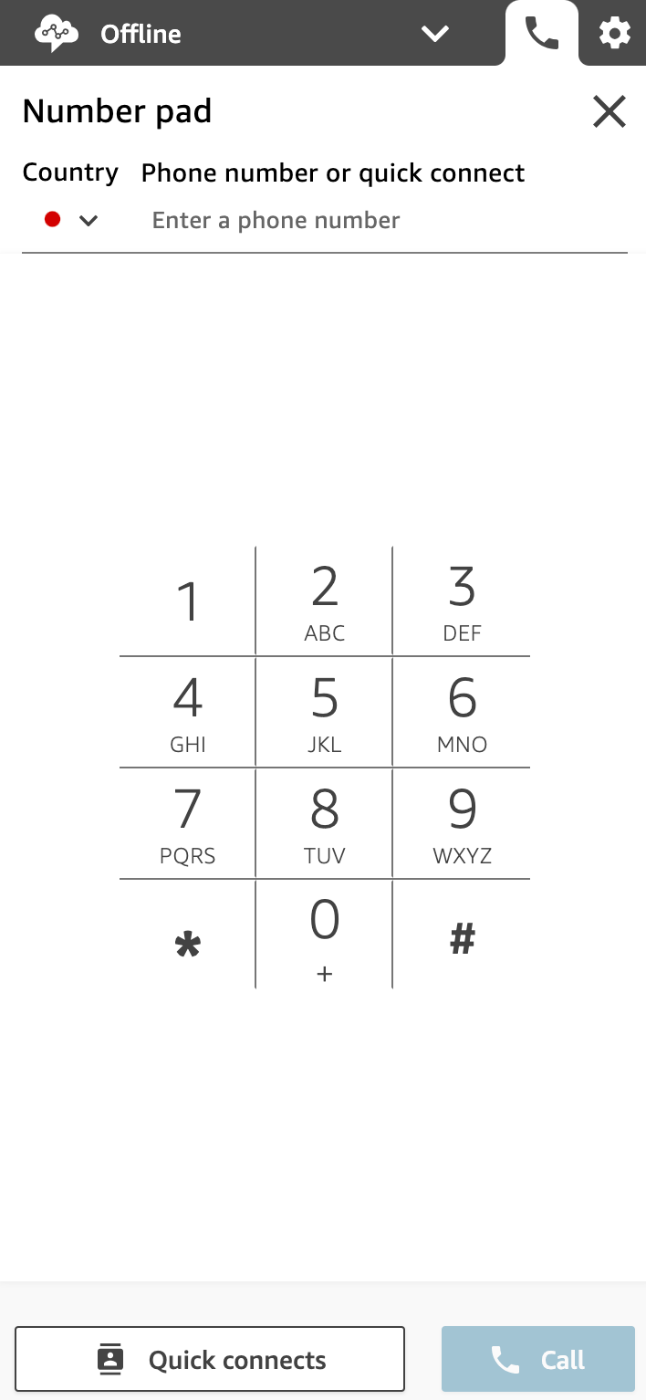The image size is (646, 1400).
Task: Switch to the phone tab
Action: click(x=541, y=34)
